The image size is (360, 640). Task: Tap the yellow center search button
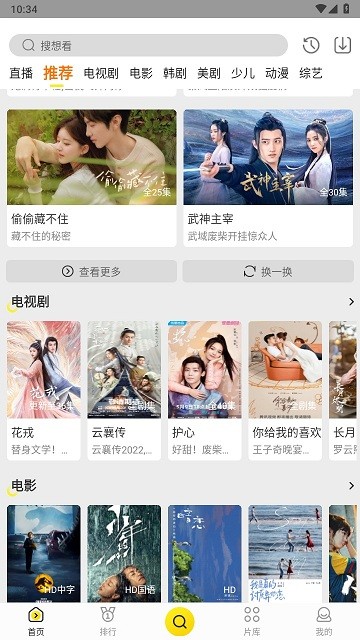coord(180,621)
